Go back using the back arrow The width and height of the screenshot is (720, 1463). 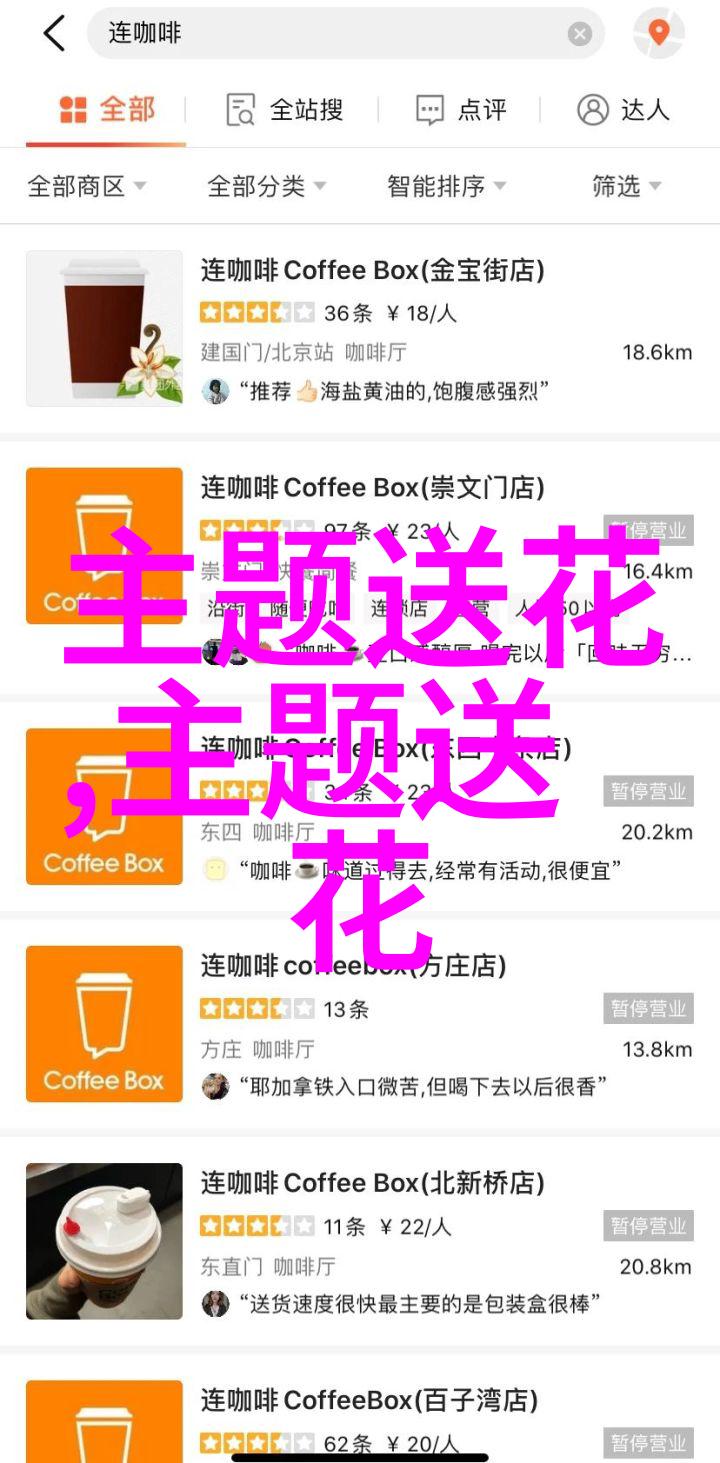(x=53, y=34)
